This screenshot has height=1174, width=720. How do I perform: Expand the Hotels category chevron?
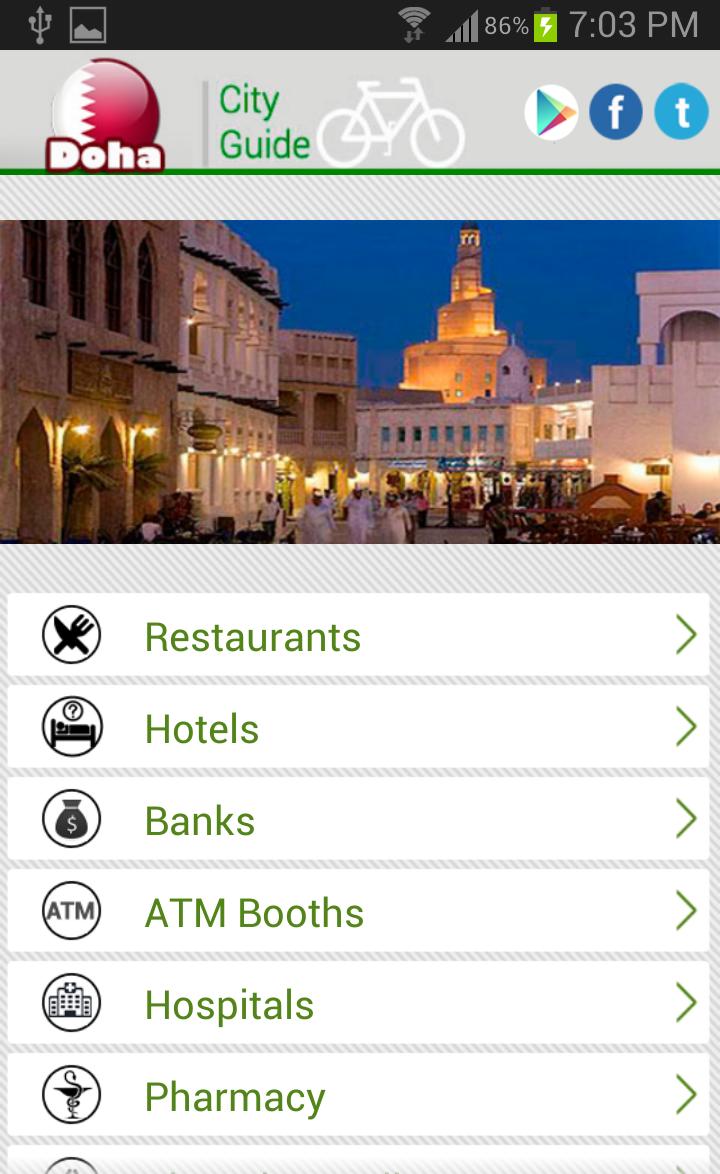coord(688,726)
